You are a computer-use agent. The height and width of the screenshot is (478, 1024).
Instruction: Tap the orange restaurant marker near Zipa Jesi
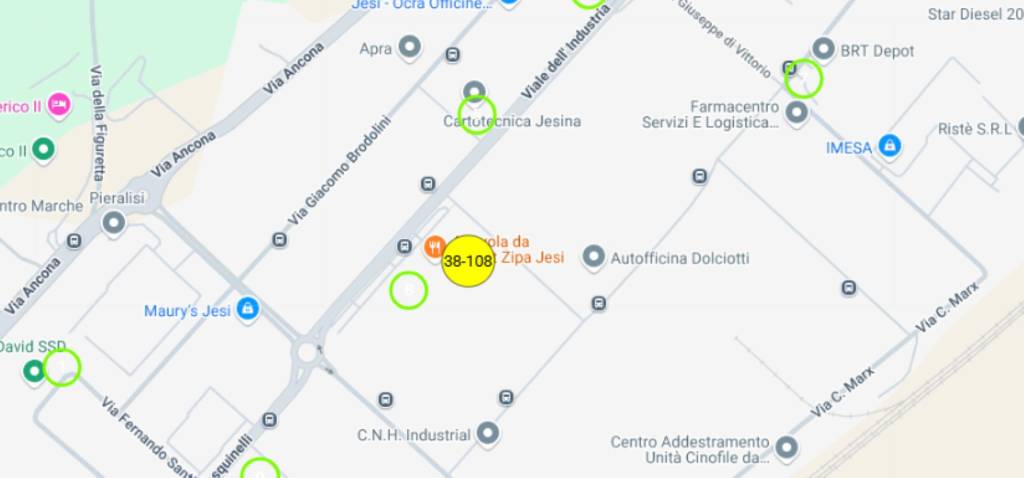[434, 246]
